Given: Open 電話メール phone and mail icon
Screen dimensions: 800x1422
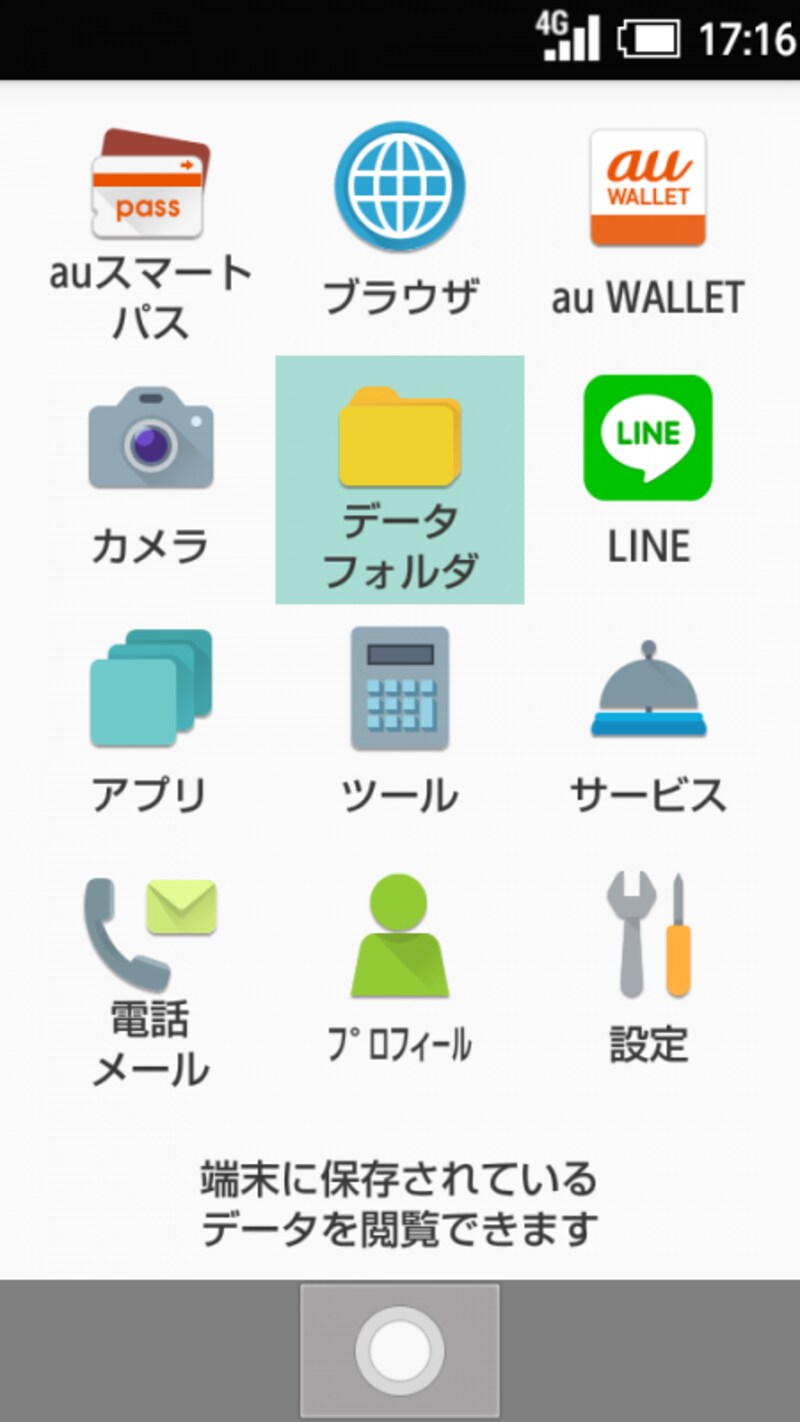Looking at the screenshot, I should (x=150, y=935).
